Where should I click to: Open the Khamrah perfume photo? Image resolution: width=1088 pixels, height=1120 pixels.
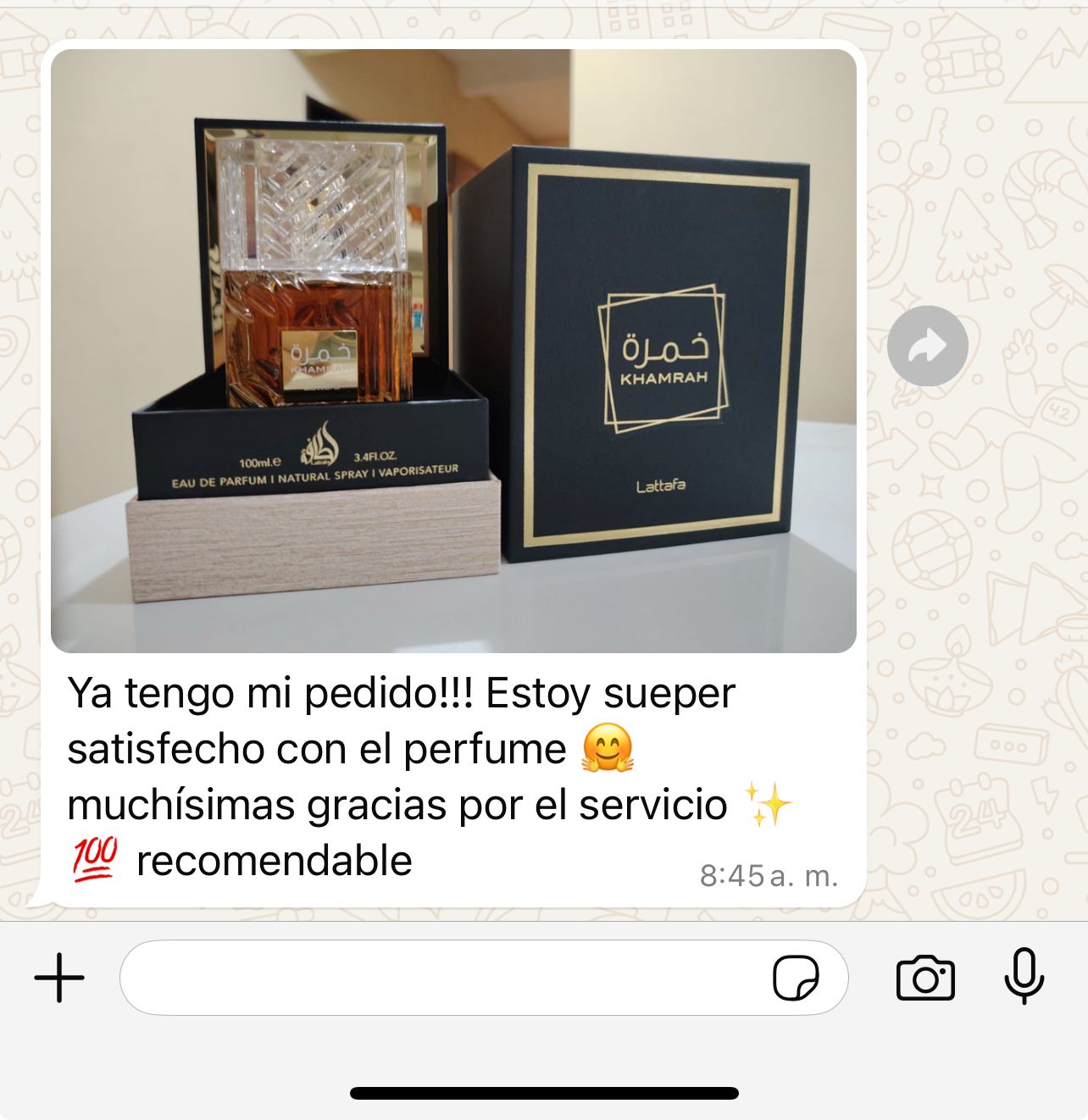point(453,351)
